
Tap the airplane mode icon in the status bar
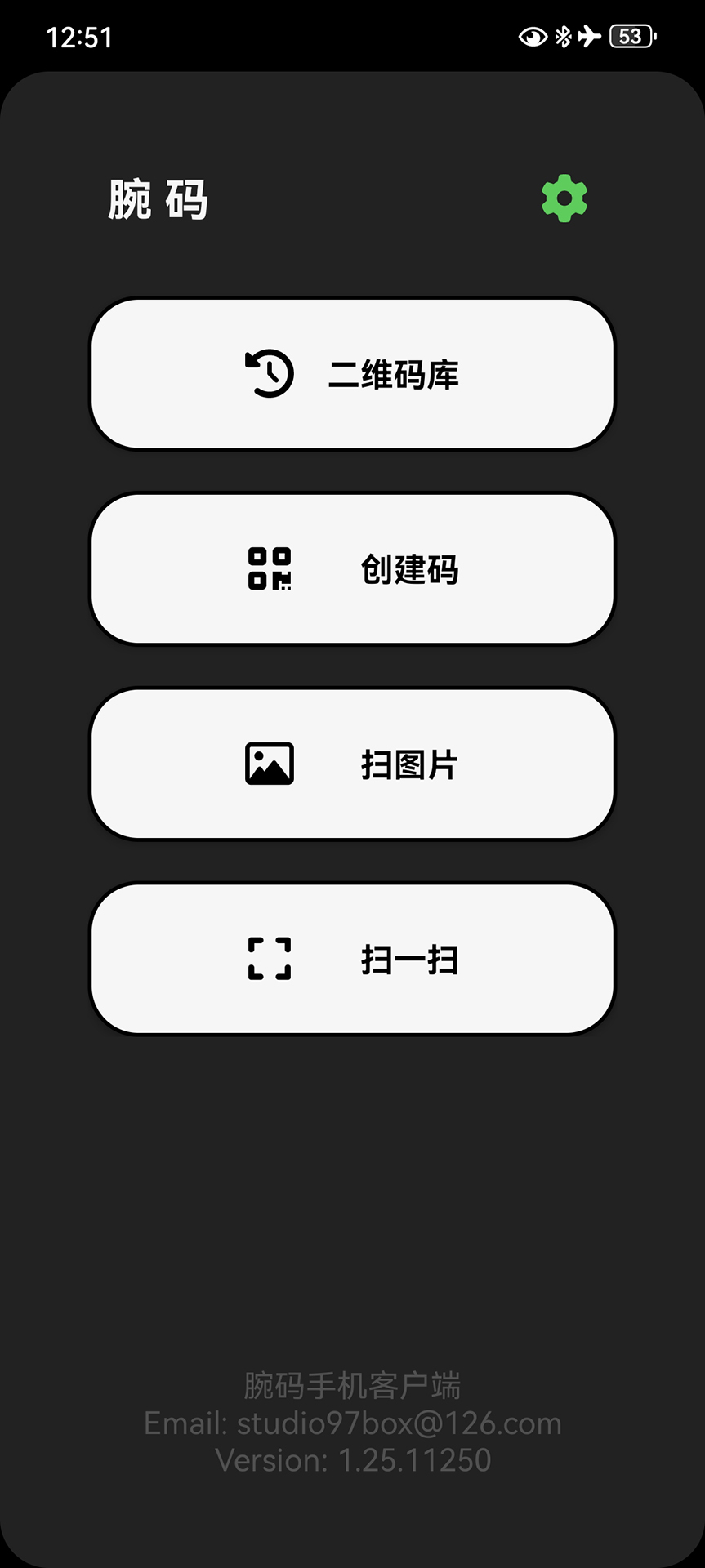pos(590,36)
